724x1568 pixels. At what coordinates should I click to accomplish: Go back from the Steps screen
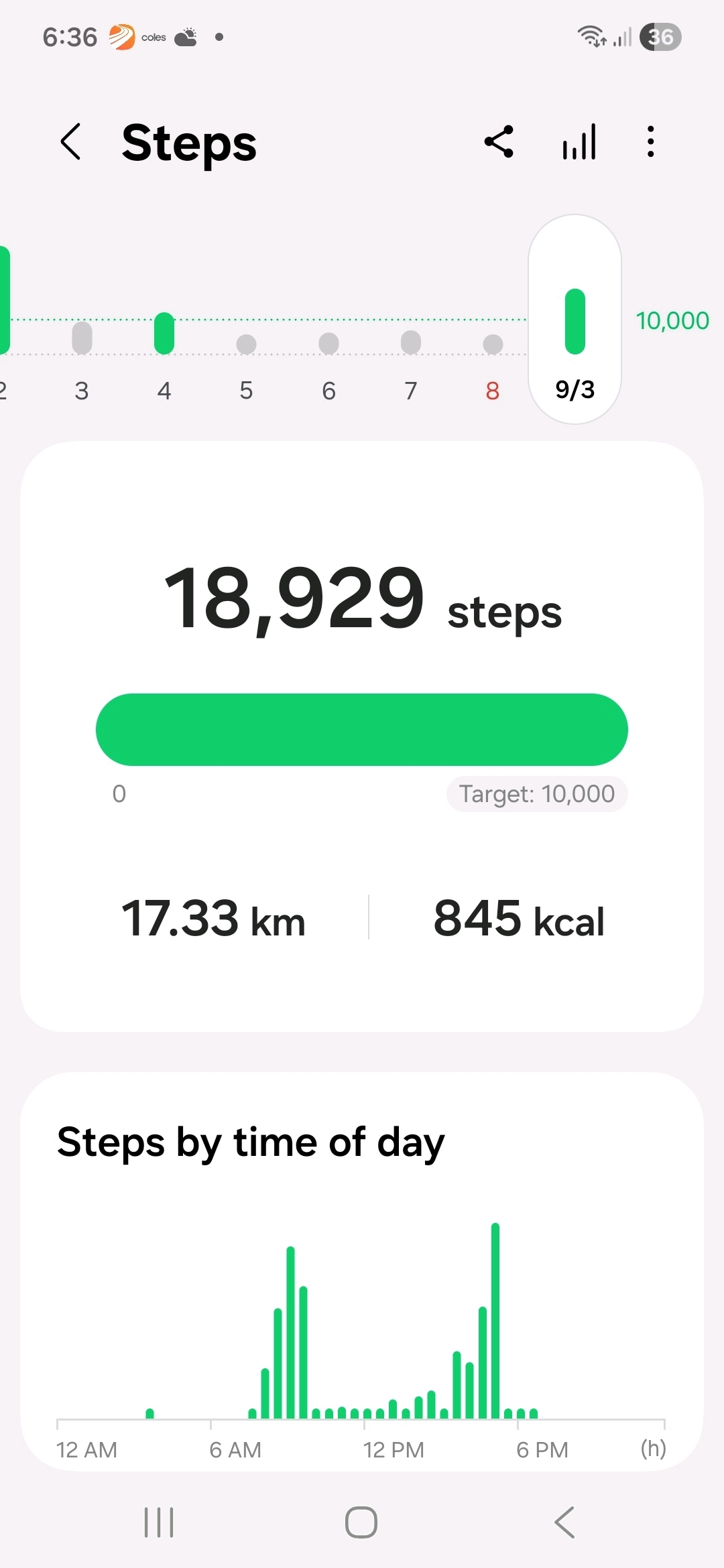71,141
